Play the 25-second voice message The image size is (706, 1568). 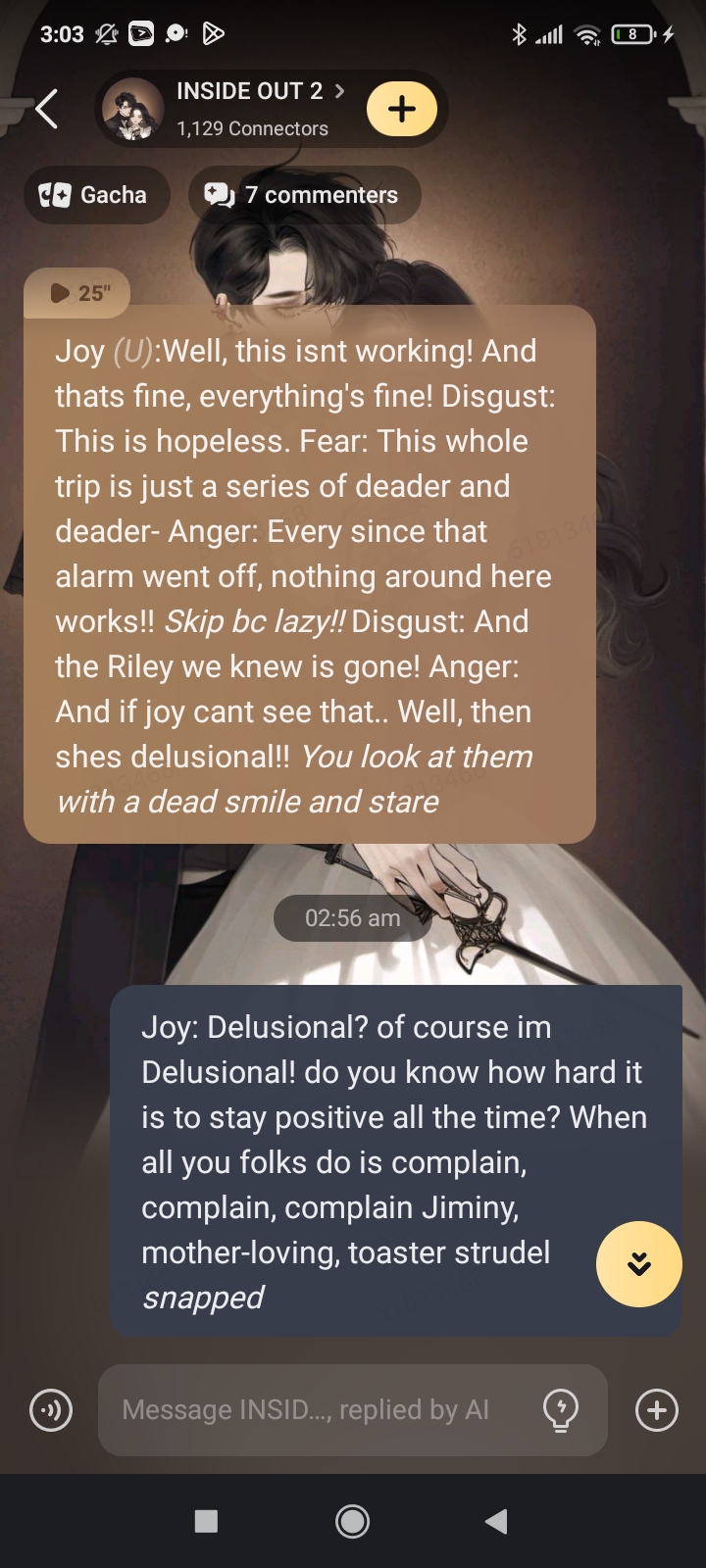click(x=77, y=293)
